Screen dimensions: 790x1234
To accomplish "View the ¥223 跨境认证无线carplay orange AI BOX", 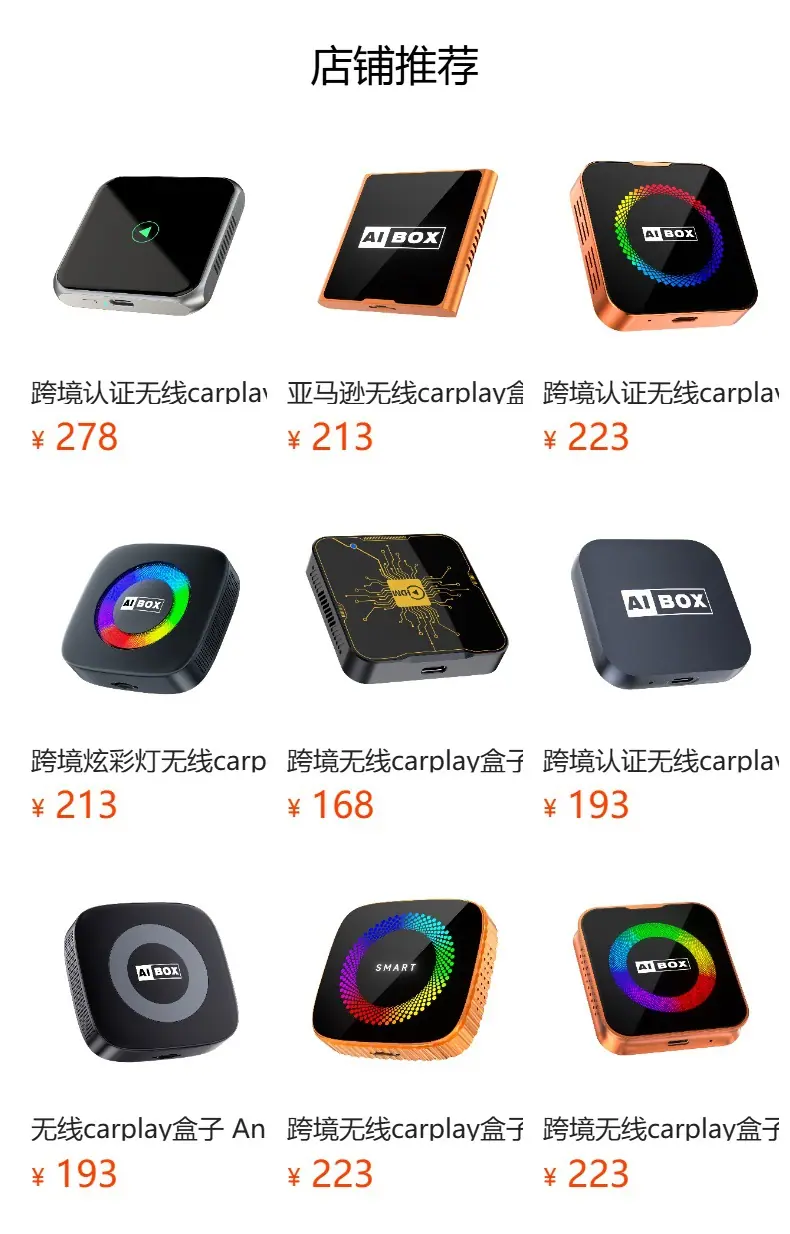I will coord(661,300).
